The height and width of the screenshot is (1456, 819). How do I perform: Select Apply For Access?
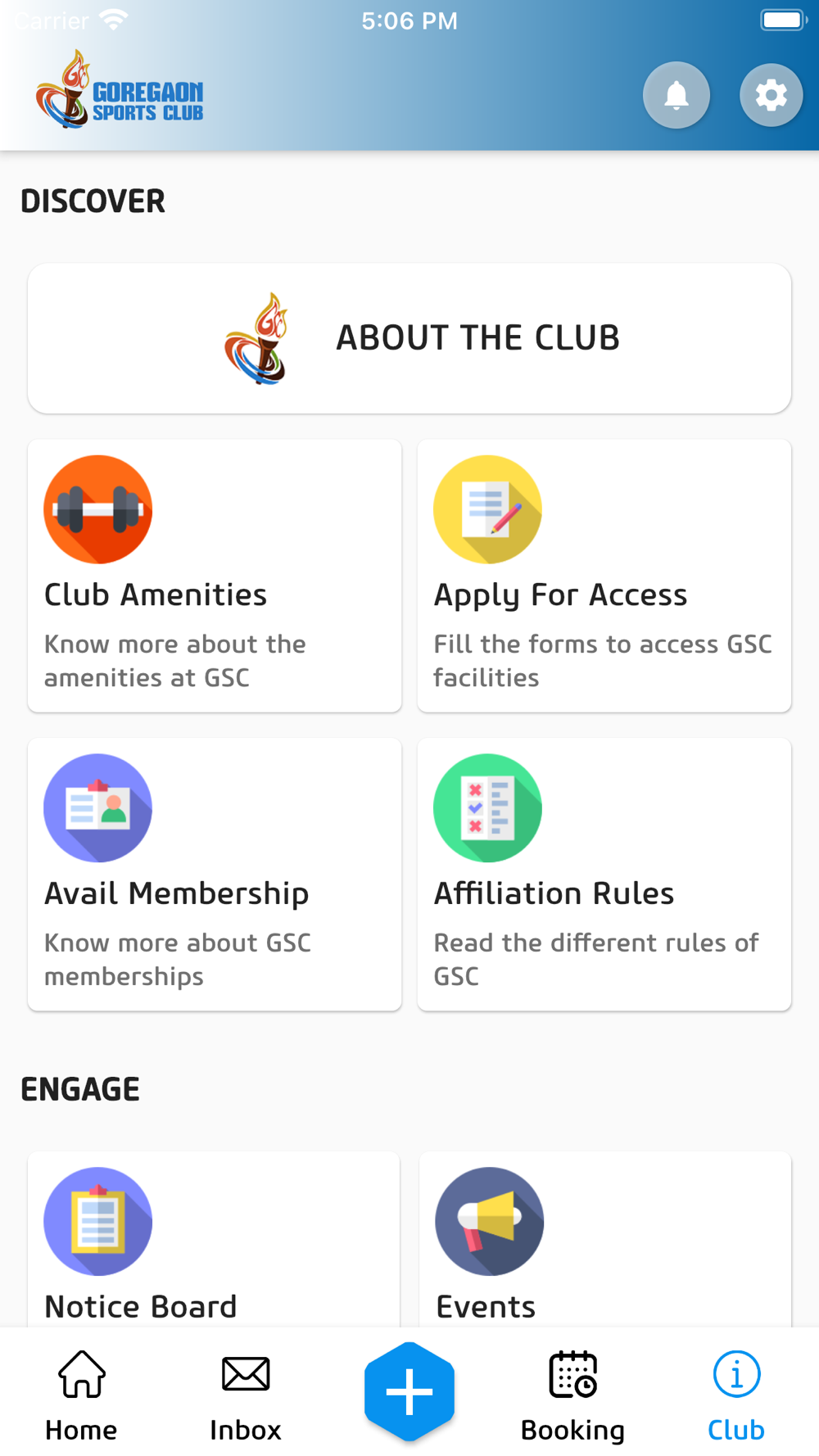tap(604, 576)
